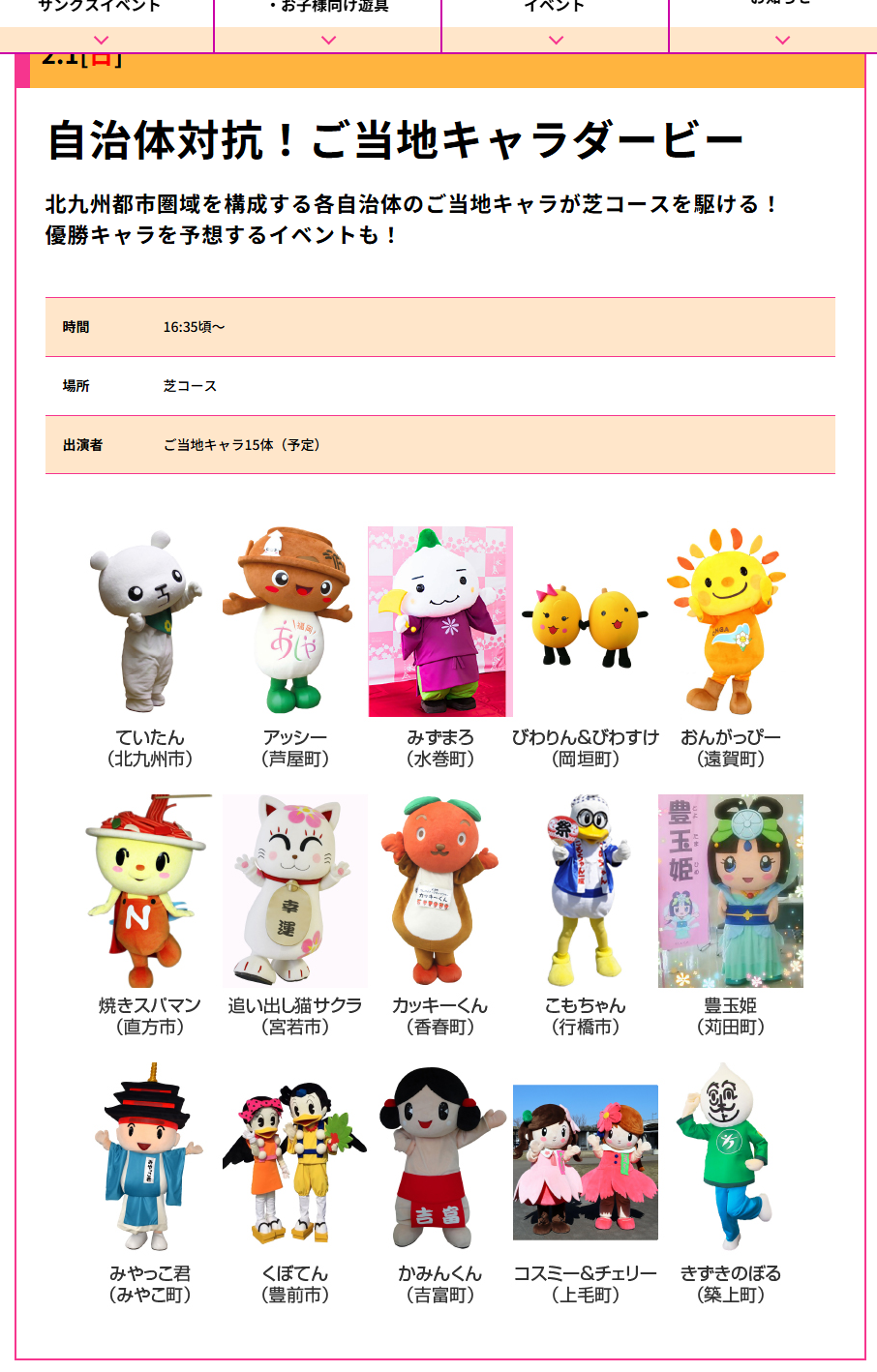
Task: Expand the サンクスイベント menu
Action: pyautogui.click(x=101, y=40)
